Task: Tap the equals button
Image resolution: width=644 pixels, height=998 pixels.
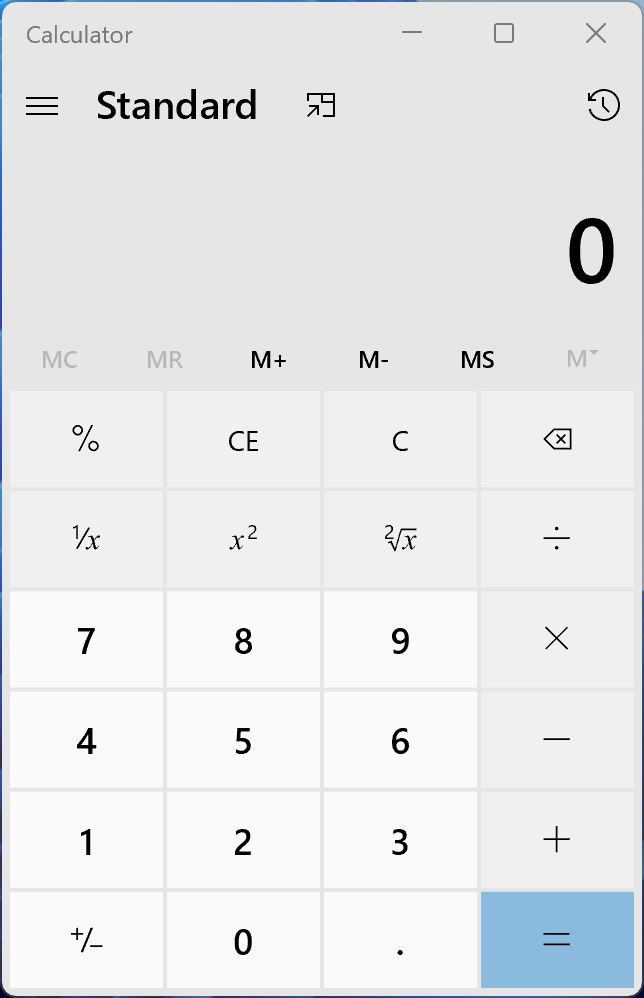Action: [x=557, y=940]
